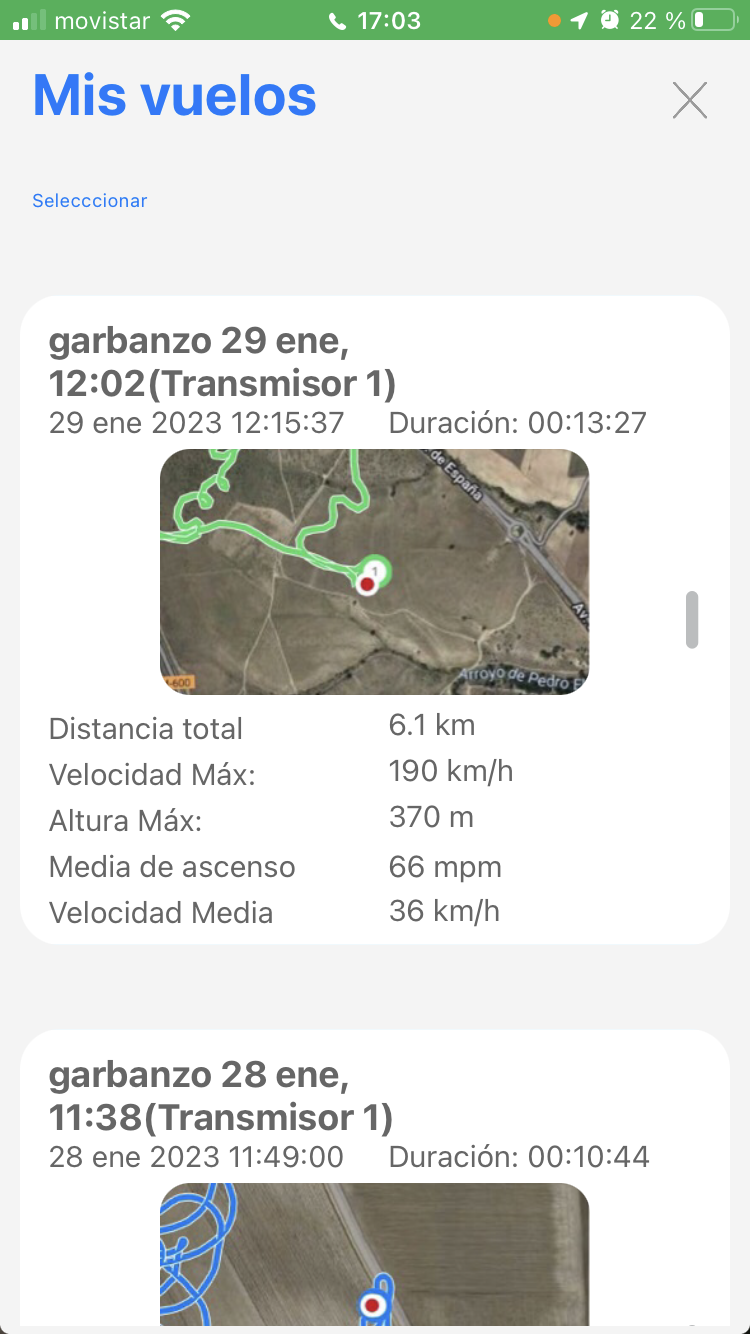Close the Mis vuelos screen
This screenshot has width=750, height=1334.
pos(689,101)
